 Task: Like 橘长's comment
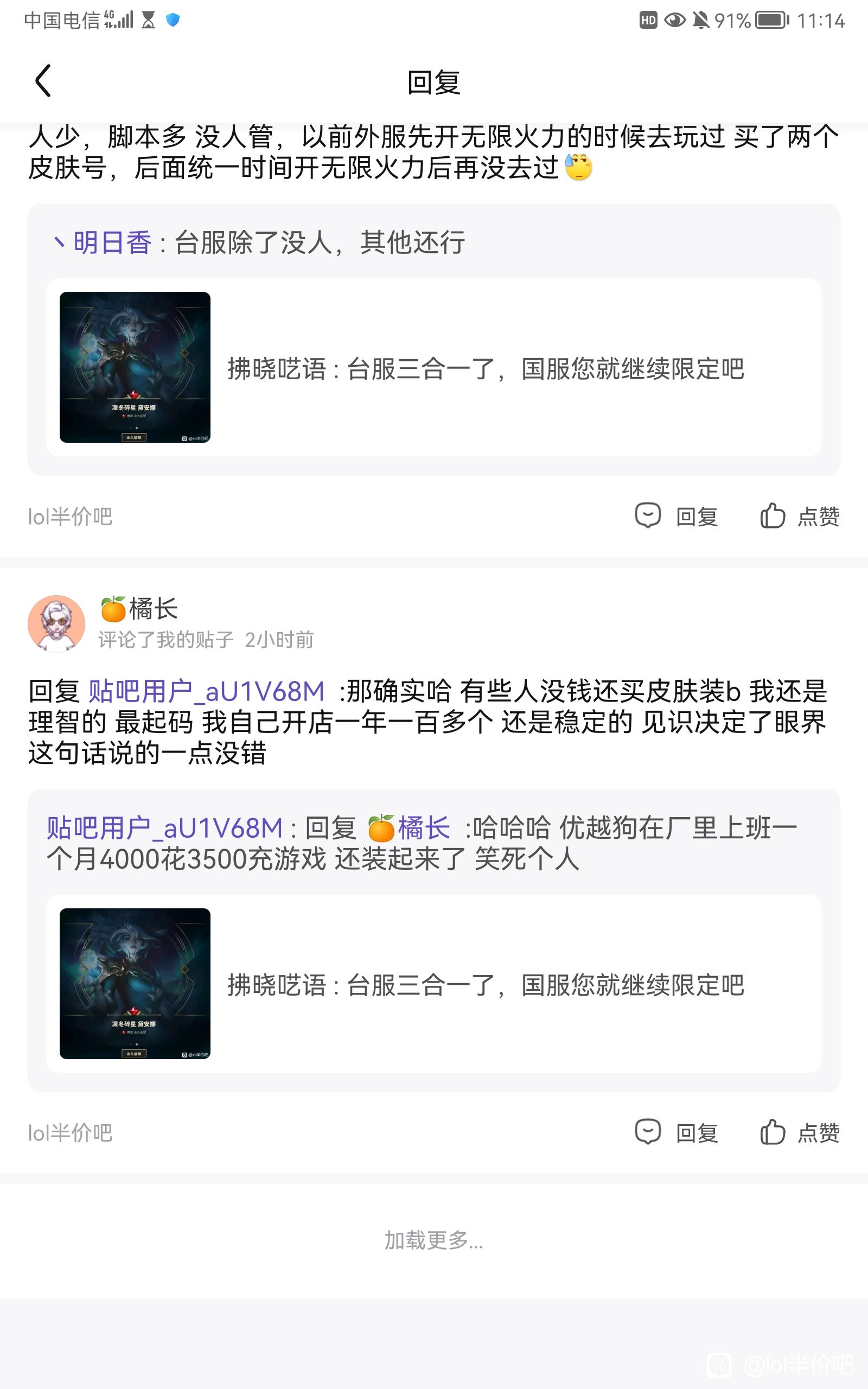tap(800, 1132)
